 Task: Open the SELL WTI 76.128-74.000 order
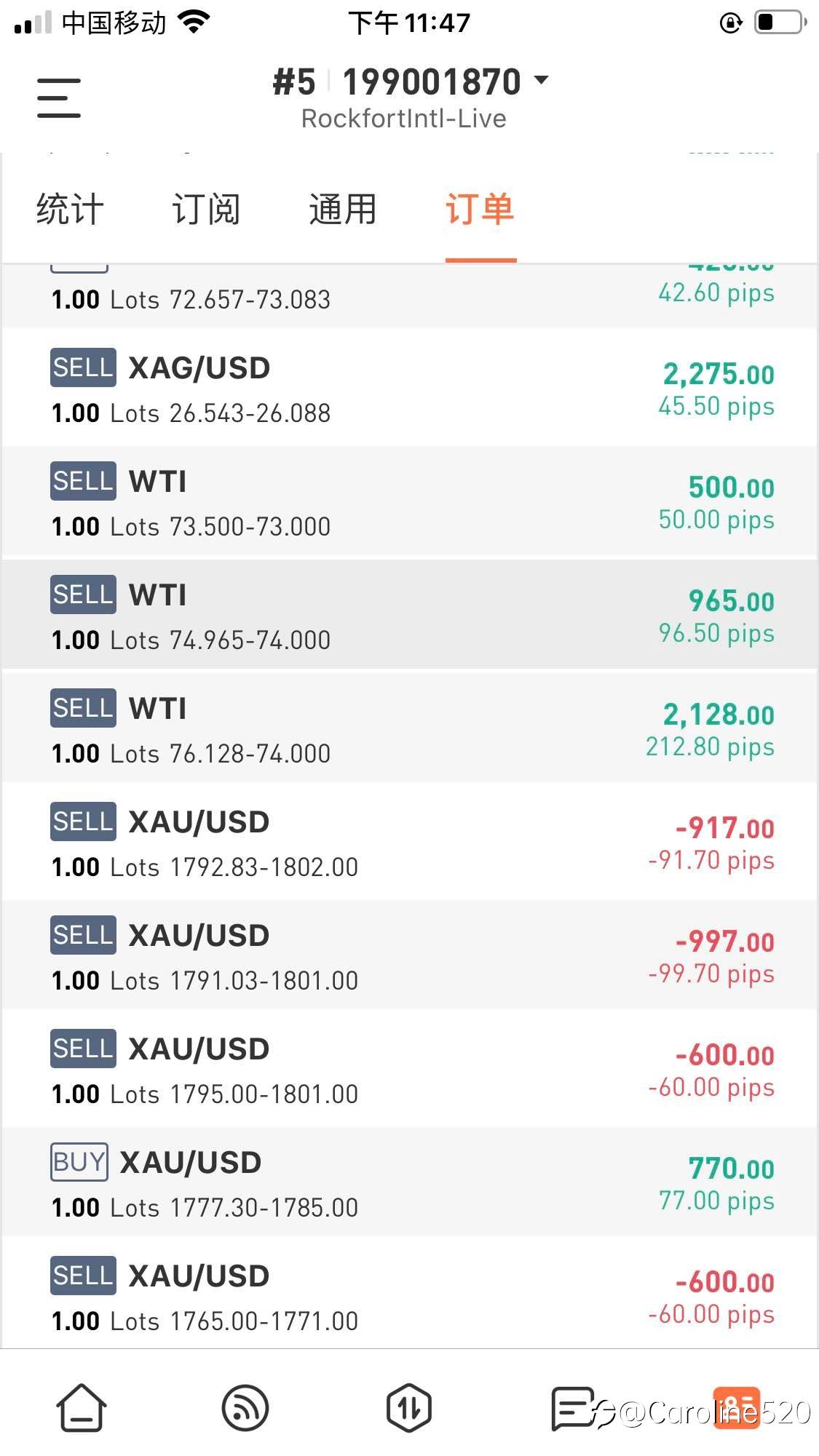(409, 728)
